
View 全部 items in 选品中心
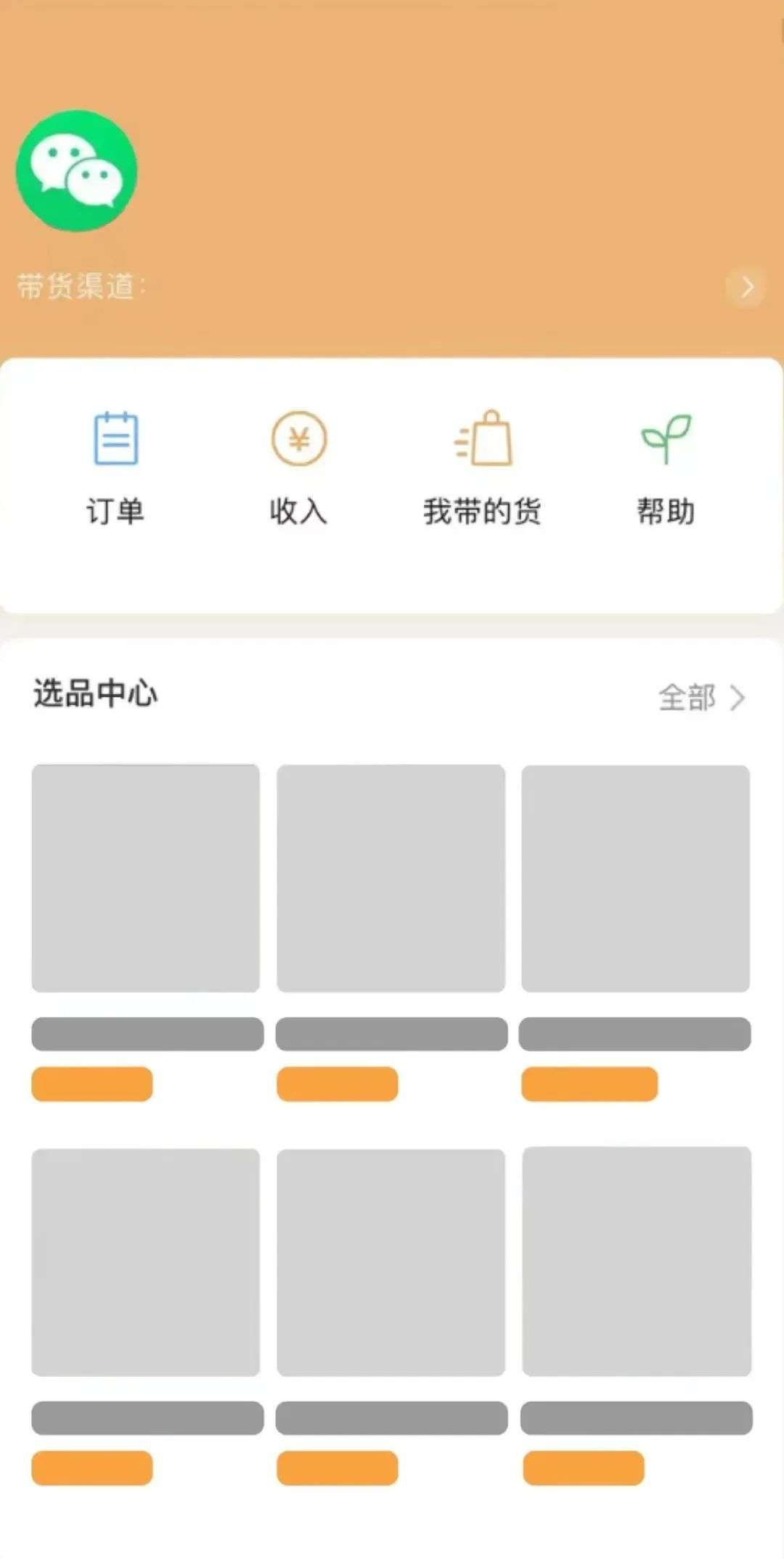coord(701,697)
